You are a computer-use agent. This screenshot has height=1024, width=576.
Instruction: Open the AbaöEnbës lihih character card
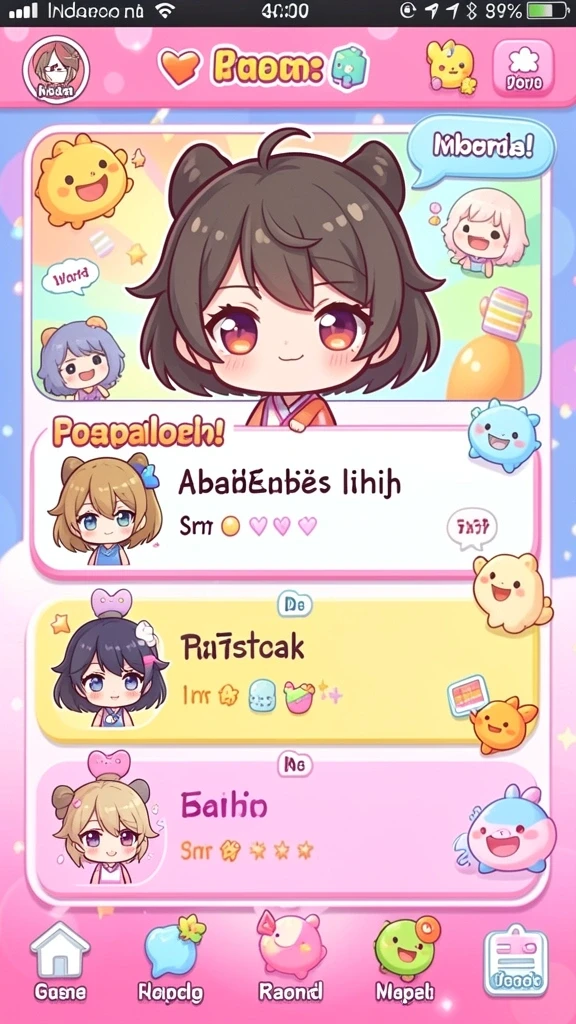click(x=285, y=502)
